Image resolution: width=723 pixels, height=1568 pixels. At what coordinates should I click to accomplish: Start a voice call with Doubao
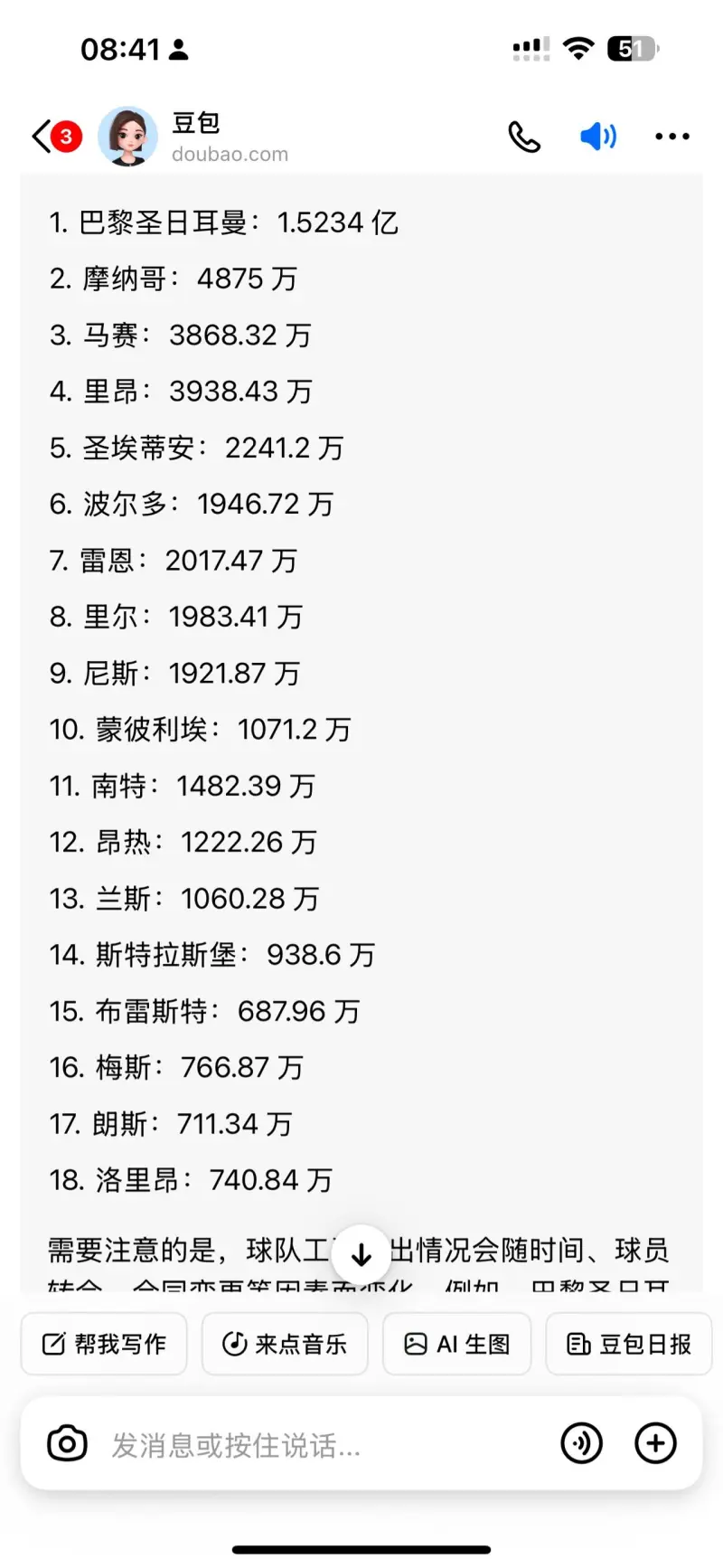524,137
